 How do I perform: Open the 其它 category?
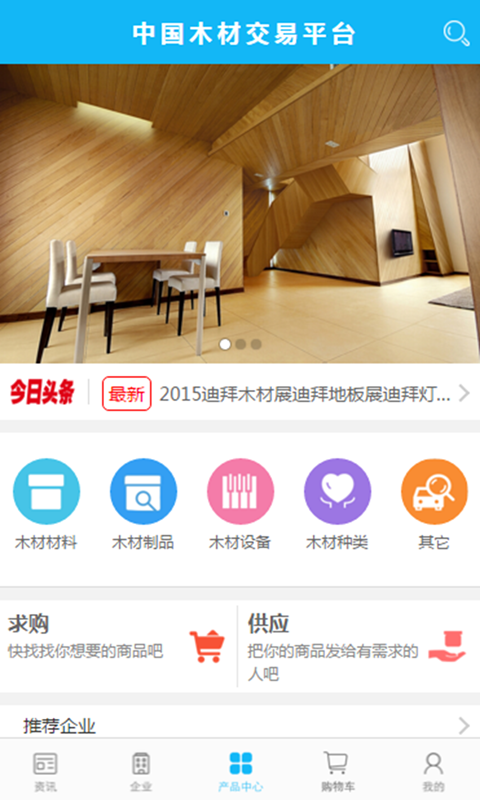(x=434, y=505)
